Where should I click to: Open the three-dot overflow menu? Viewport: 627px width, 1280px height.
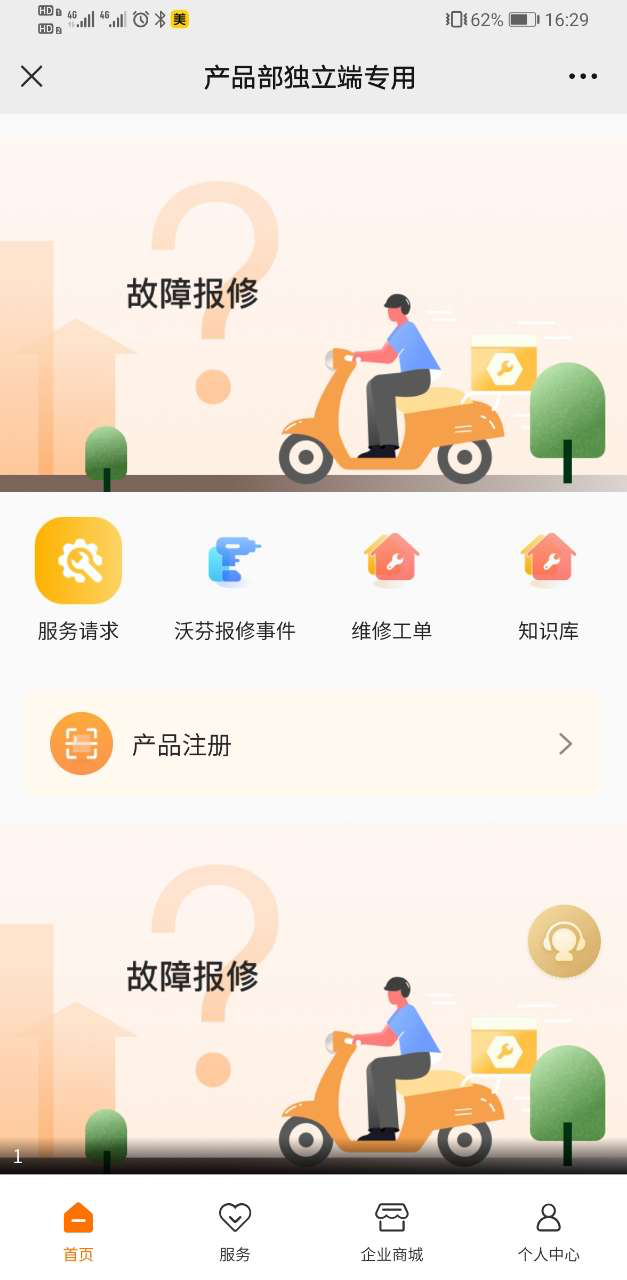point(583,77)
